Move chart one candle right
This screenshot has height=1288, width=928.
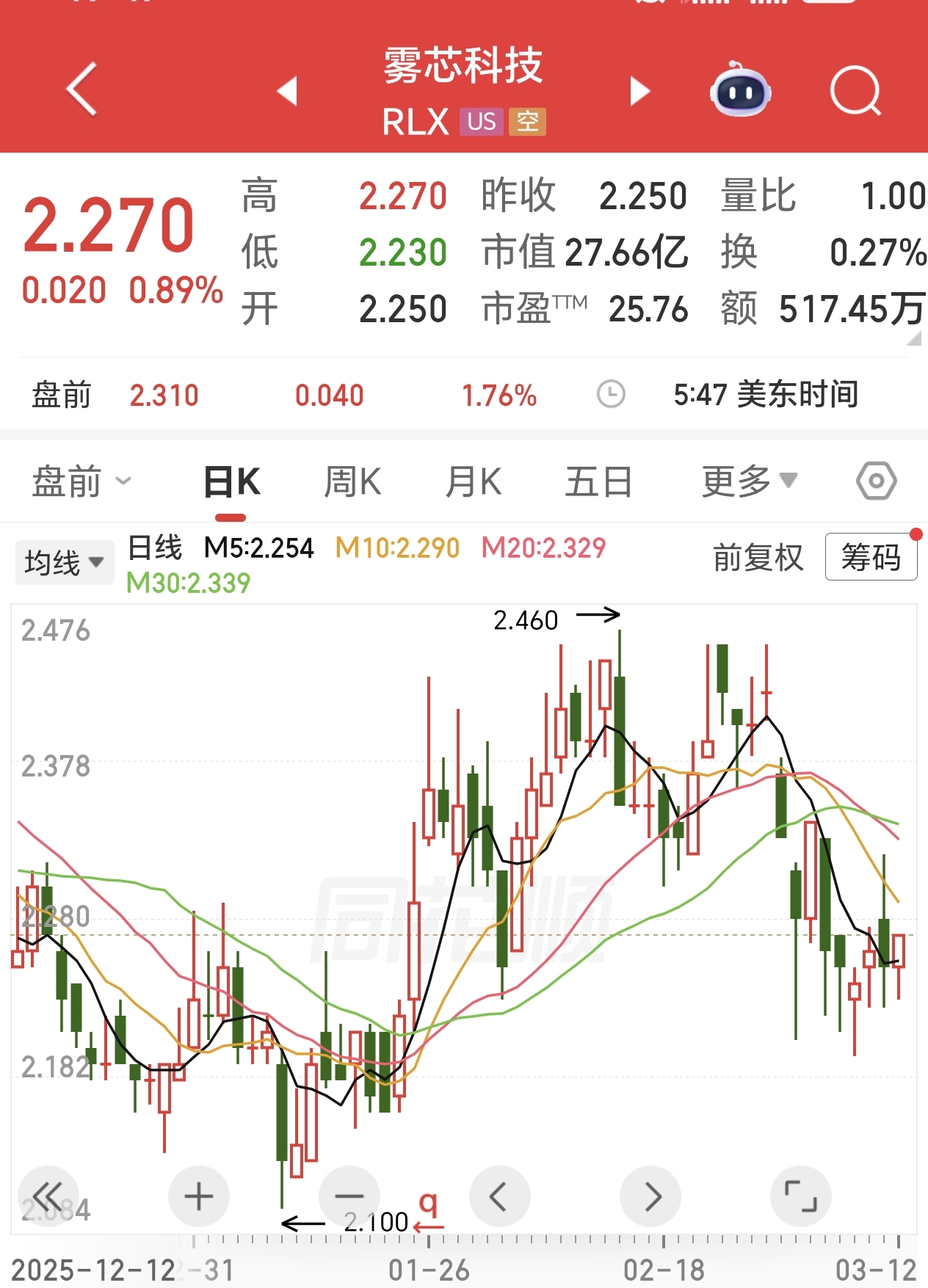point(651,1197)
